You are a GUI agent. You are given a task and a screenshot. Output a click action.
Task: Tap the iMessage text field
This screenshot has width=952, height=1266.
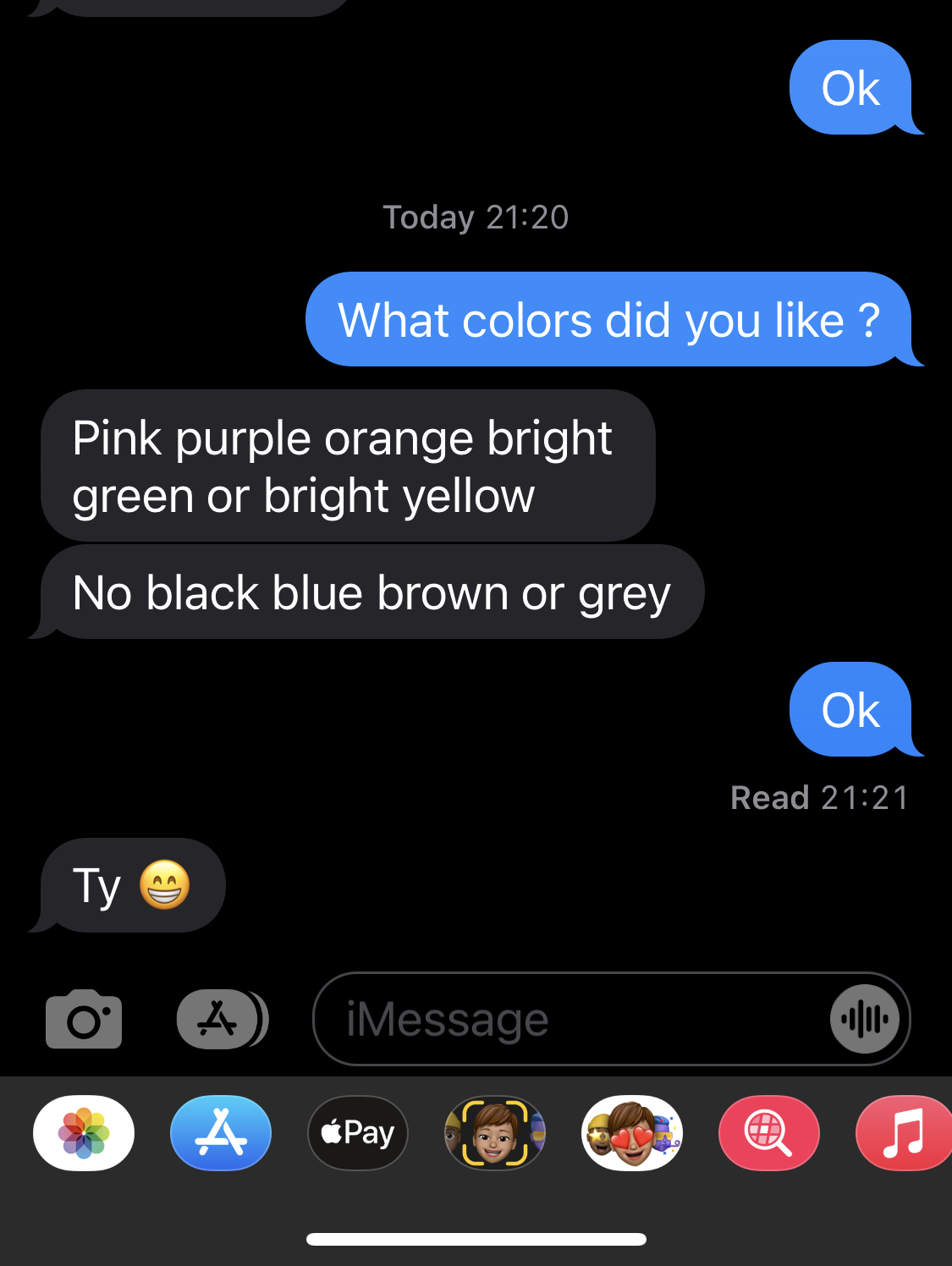[575, 1019]
